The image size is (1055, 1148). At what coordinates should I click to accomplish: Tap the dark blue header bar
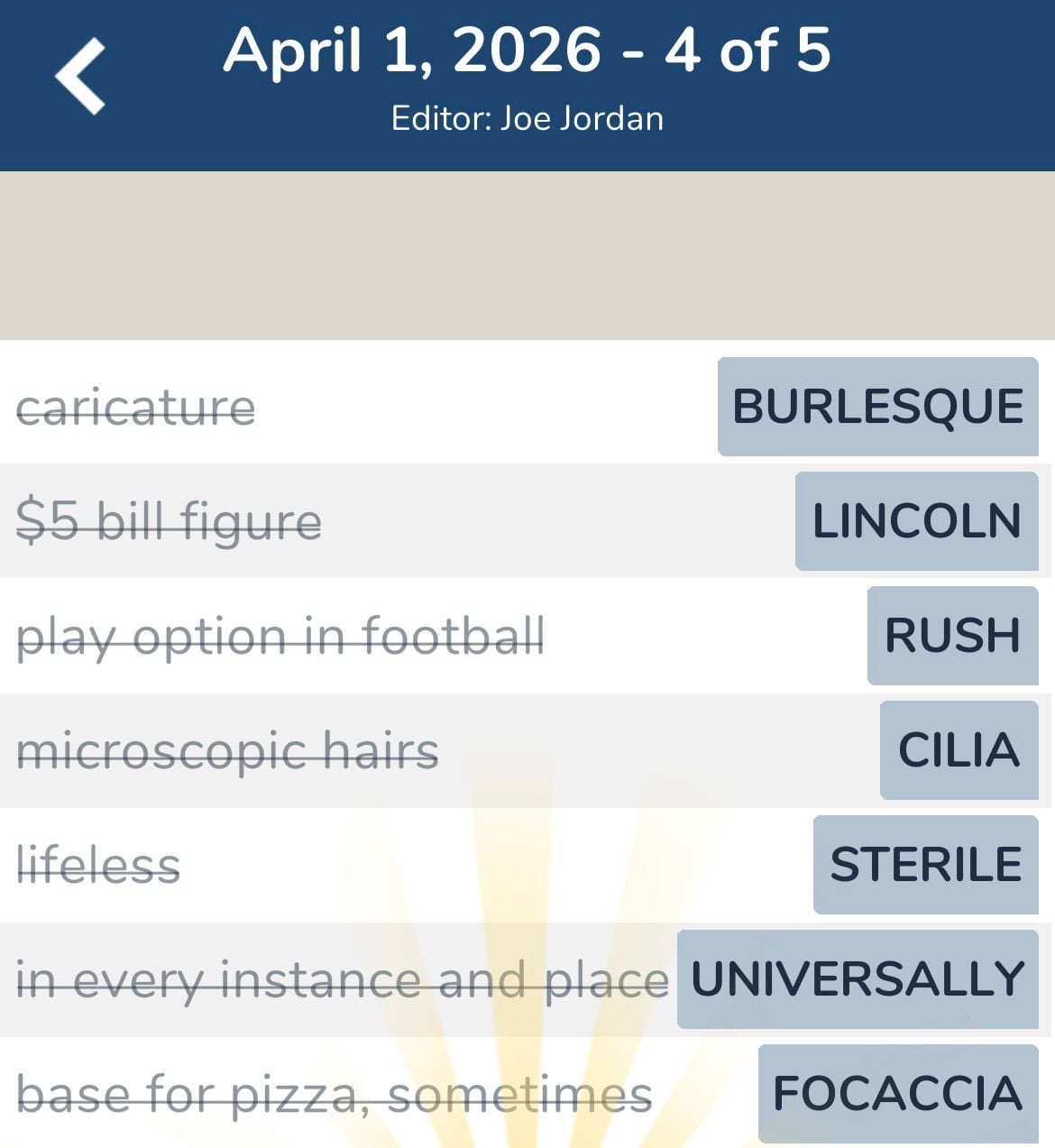[x=527, y=84]
